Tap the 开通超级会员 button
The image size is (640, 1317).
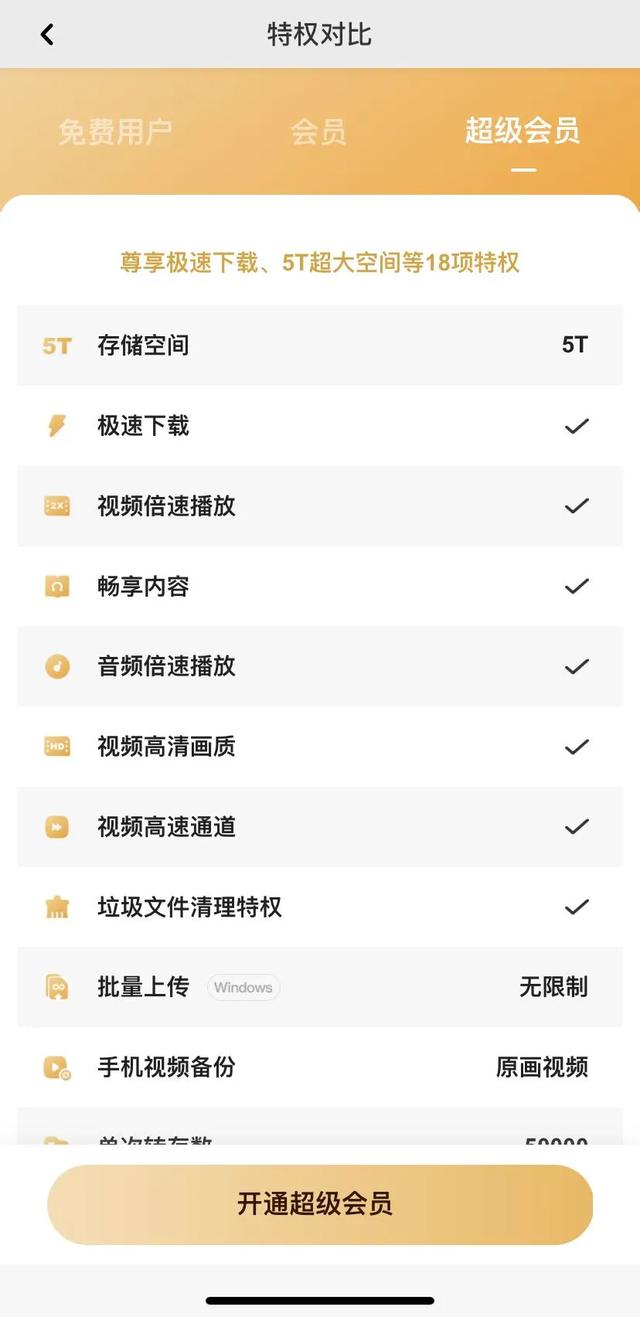pyautogui.click(x=320, y=1204)
